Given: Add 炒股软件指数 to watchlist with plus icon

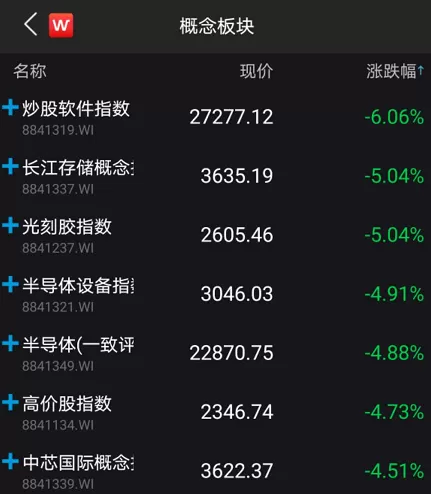Looking at the screenshot, I should coord(10,107).
